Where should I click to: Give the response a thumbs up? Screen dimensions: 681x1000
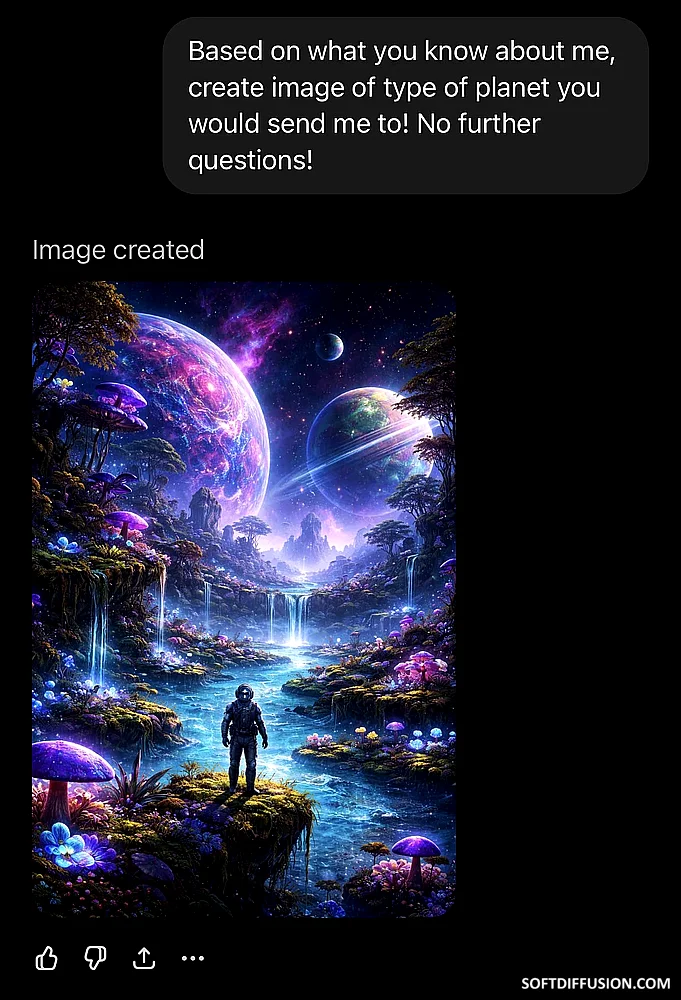[x=47, y=959]
